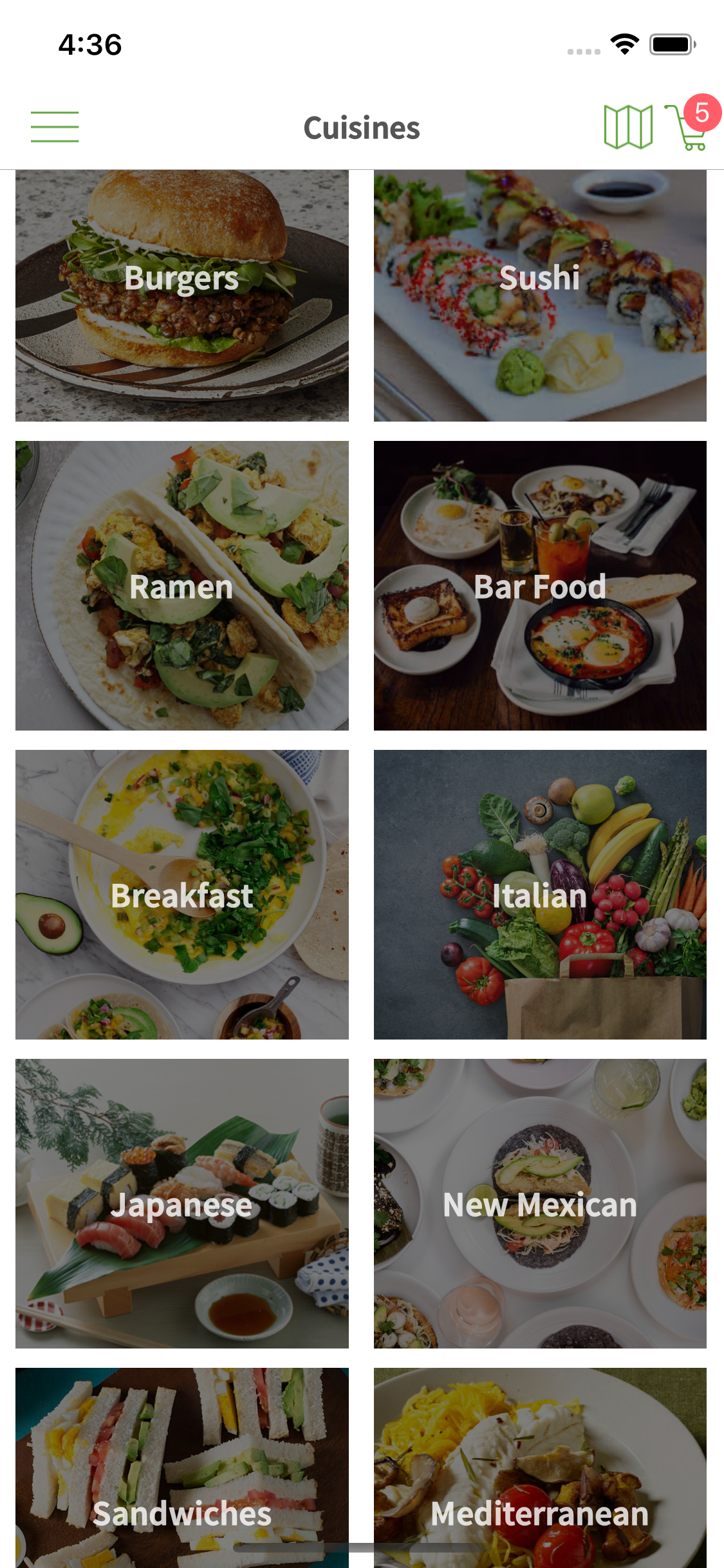Tap the Burgers text label
The height and width of the screenshot is (1568, 724).
coord(181,278)
